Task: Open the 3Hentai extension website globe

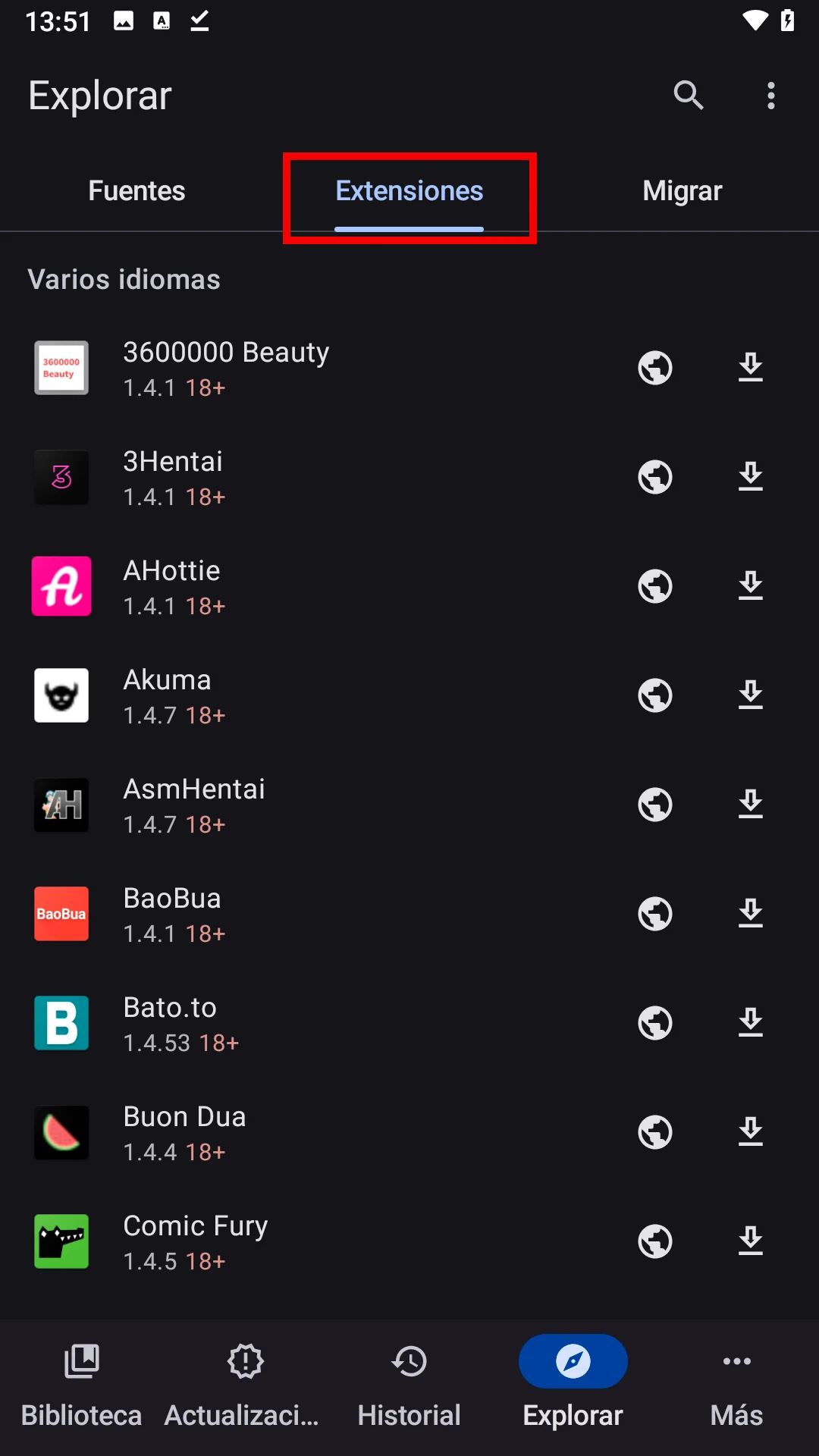Action: 655,477
